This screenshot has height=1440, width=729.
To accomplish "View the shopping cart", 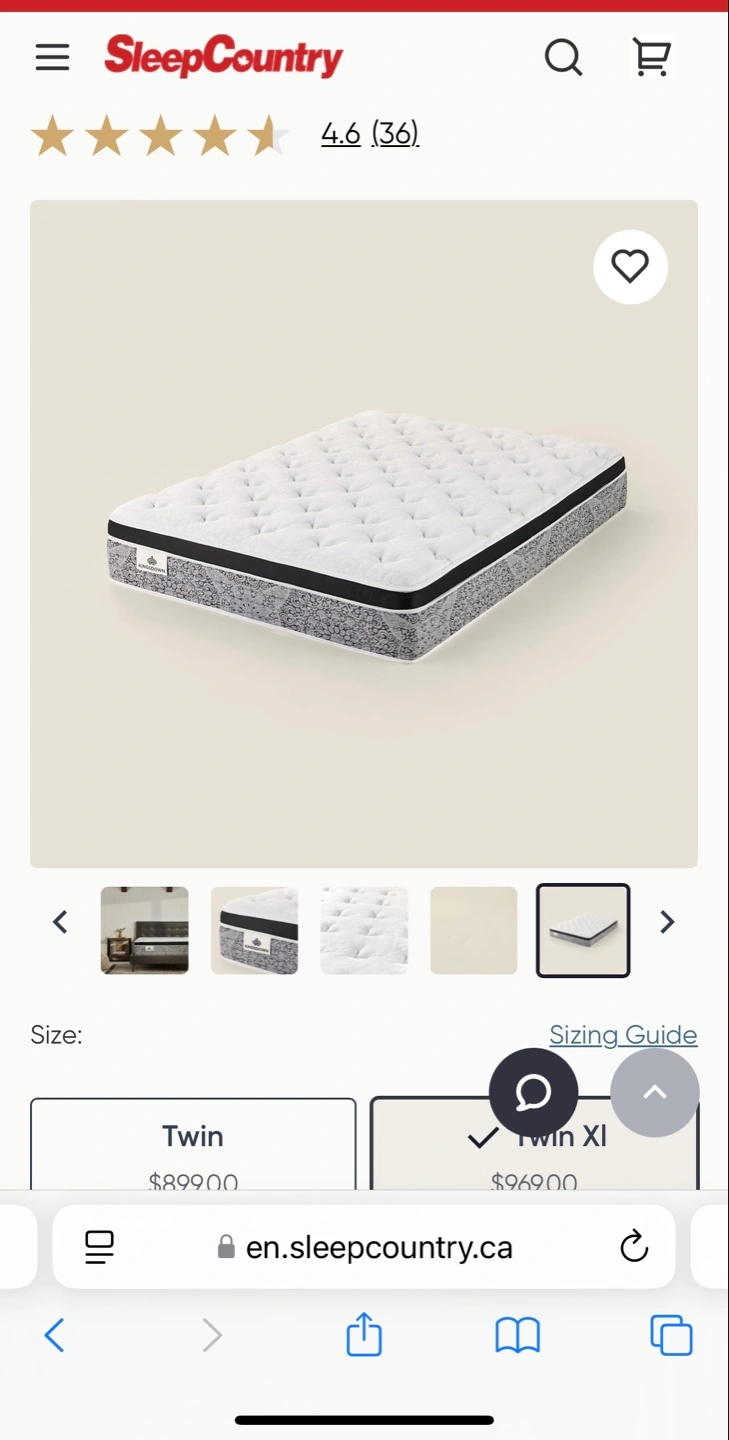I will tap(652, 57).
